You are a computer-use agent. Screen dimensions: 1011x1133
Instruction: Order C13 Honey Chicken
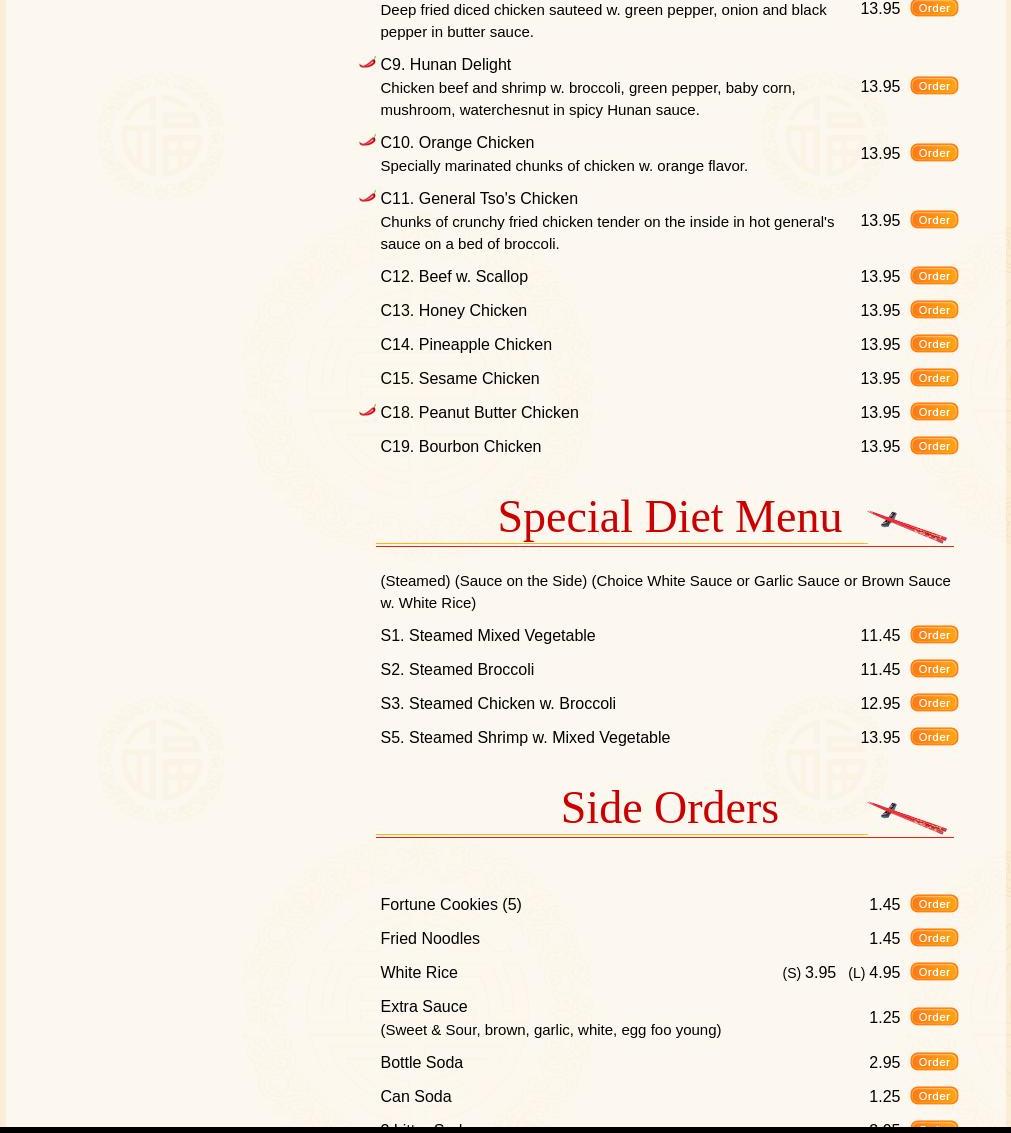(934, 310)
